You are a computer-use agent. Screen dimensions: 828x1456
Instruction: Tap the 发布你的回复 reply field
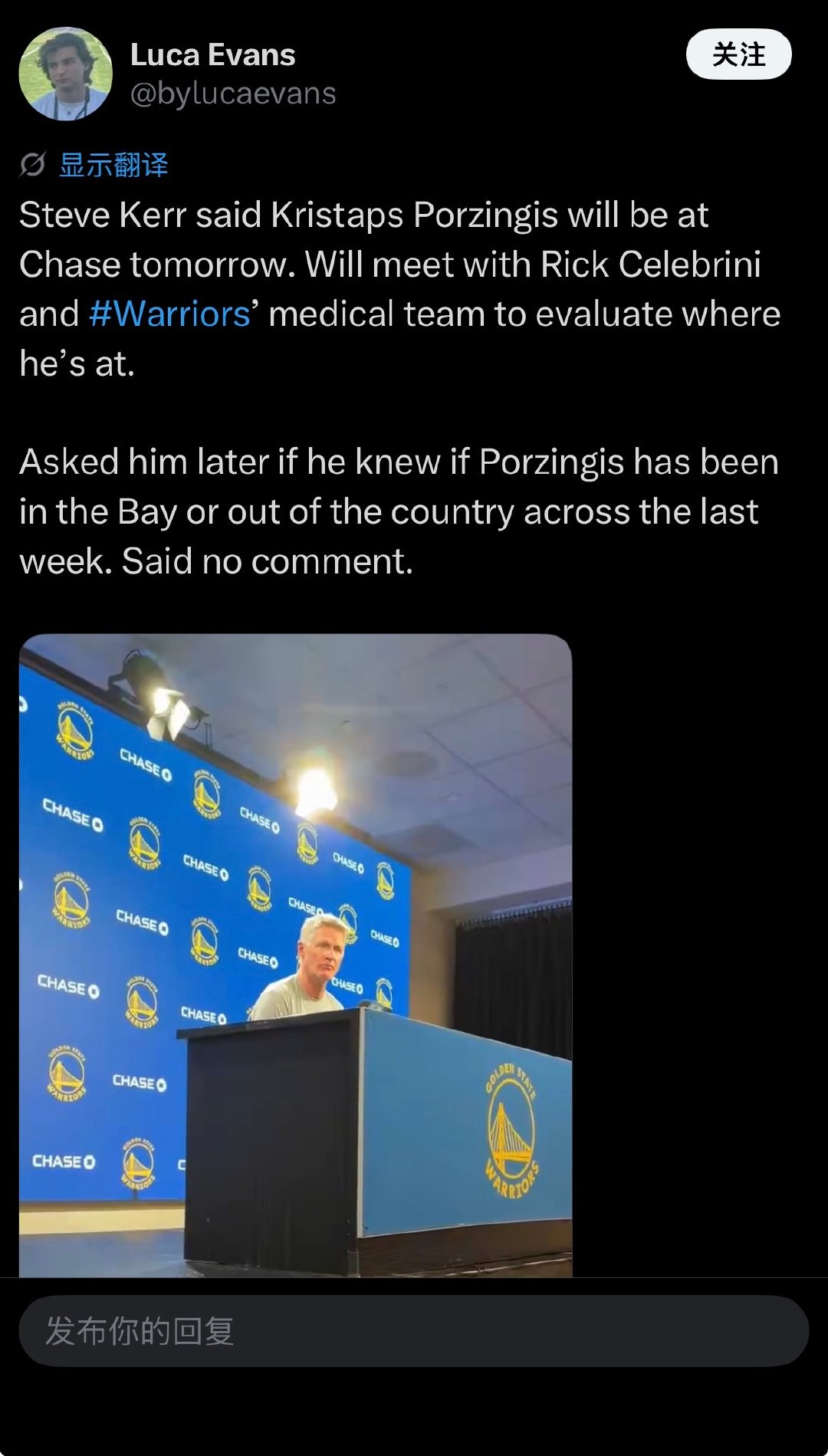point(414,1331)
